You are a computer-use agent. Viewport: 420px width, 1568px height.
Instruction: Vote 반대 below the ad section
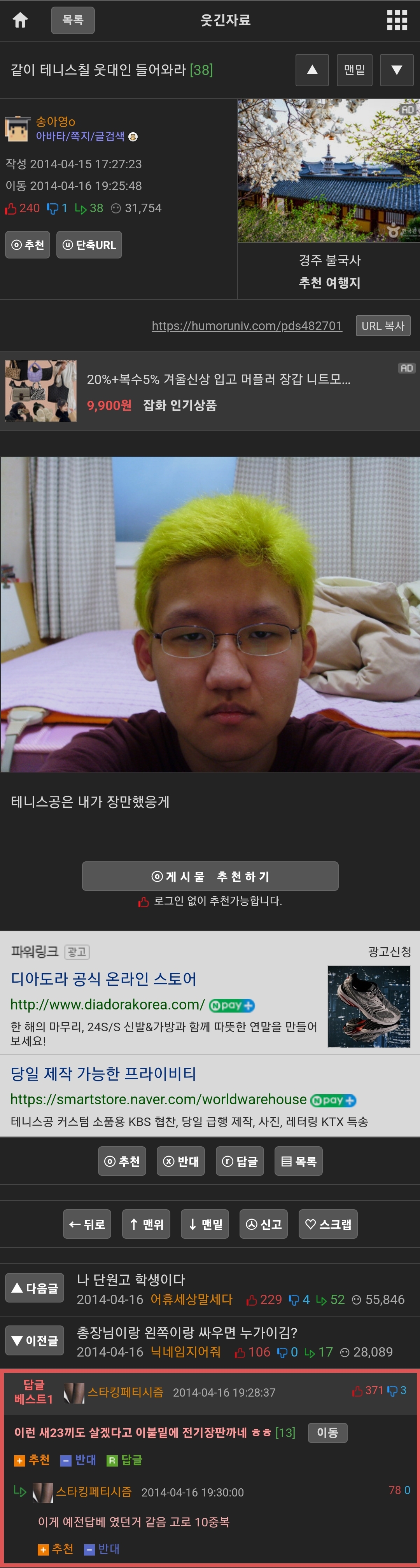pos(181,1161)
